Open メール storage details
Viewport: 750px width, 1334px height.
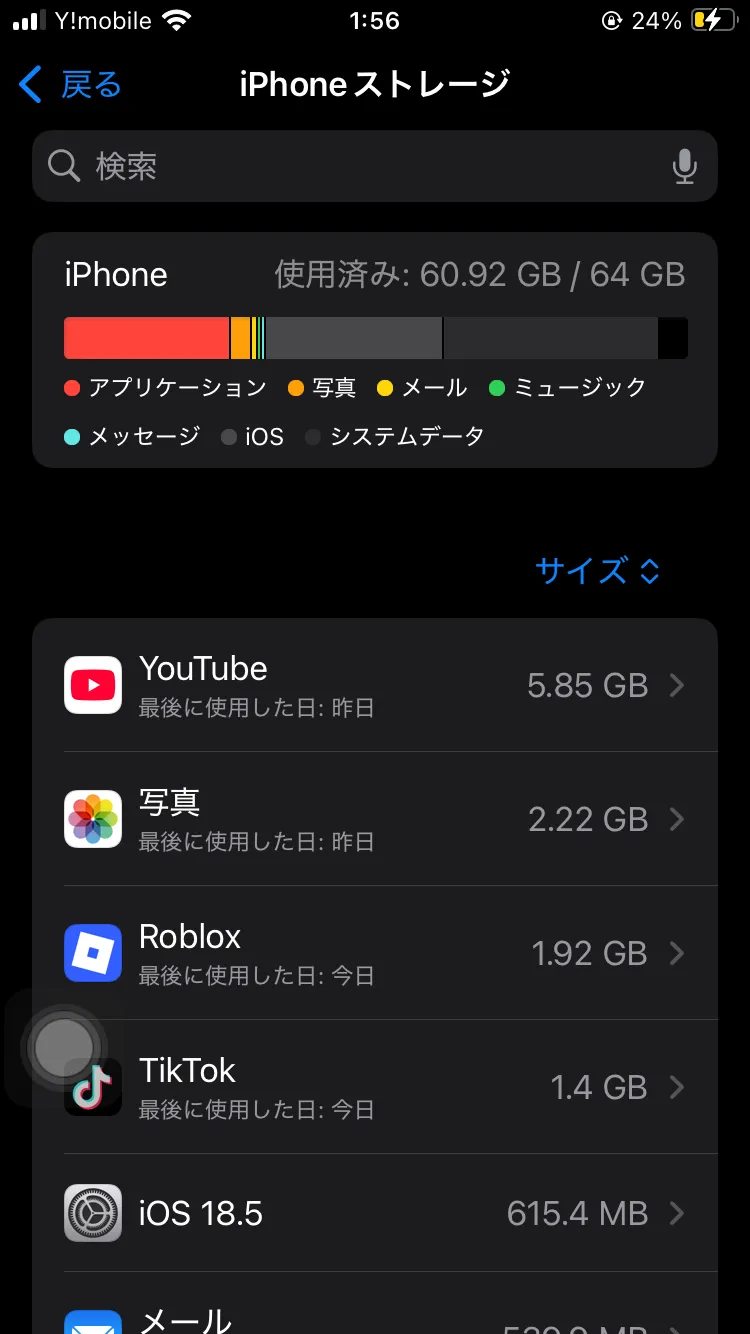click(x=375, y=1303)
